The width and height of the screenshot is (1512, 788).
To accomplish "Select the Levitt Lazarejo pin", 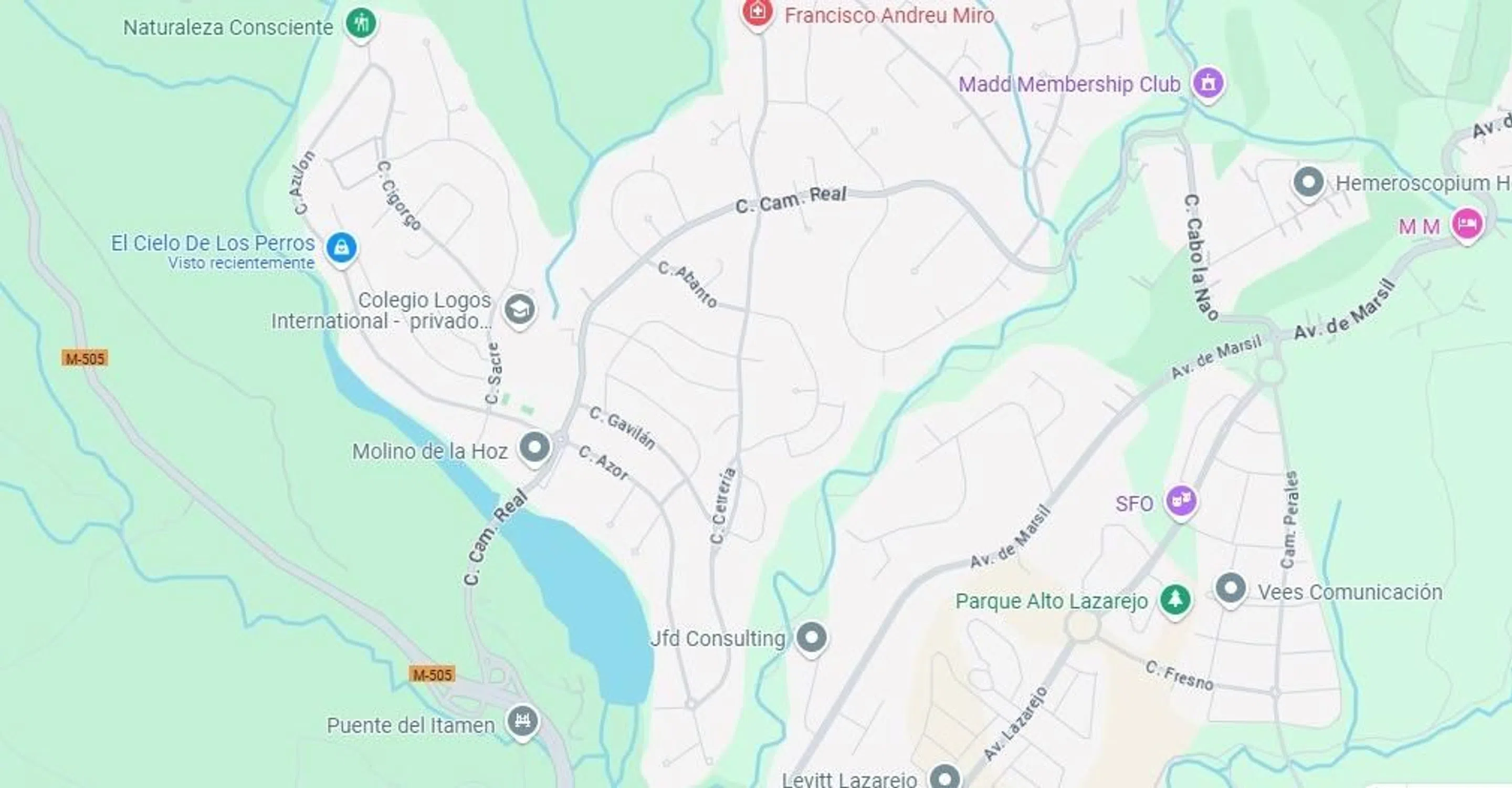I will click(945, 778).
